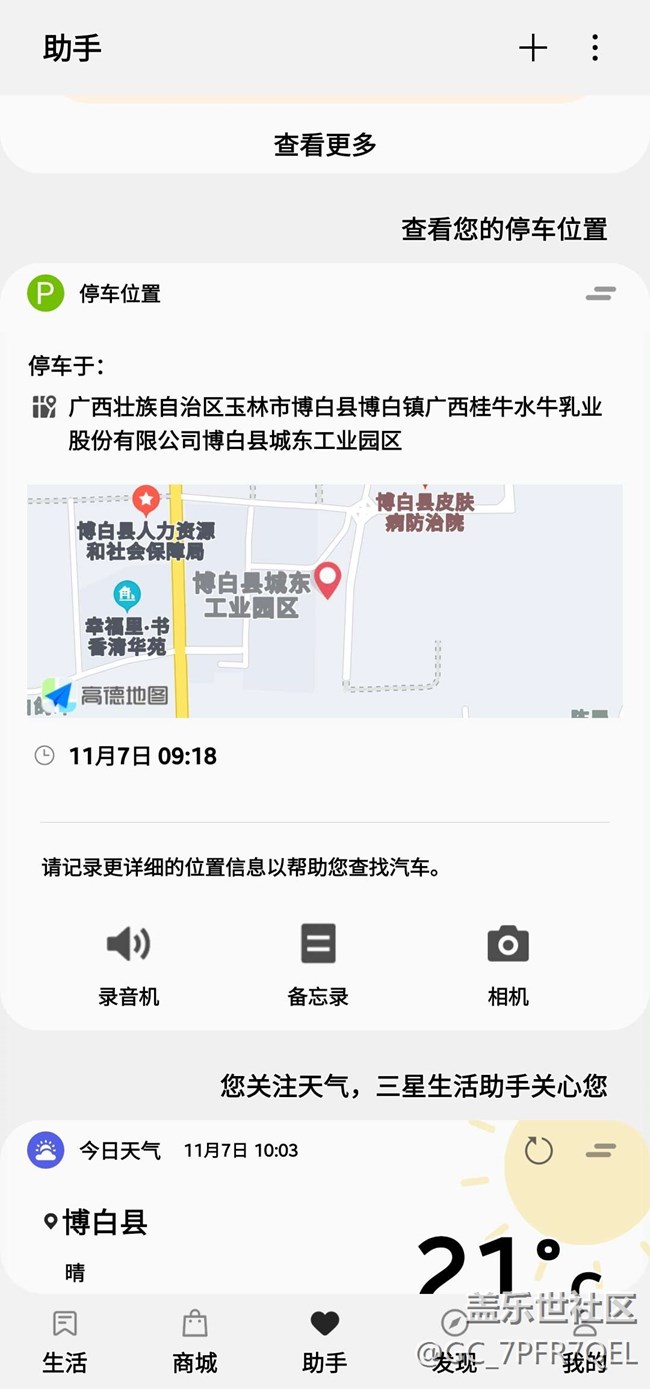This screenshot has height=1389, width=650.
Task: Open the overflow menu
Action: 595,48
